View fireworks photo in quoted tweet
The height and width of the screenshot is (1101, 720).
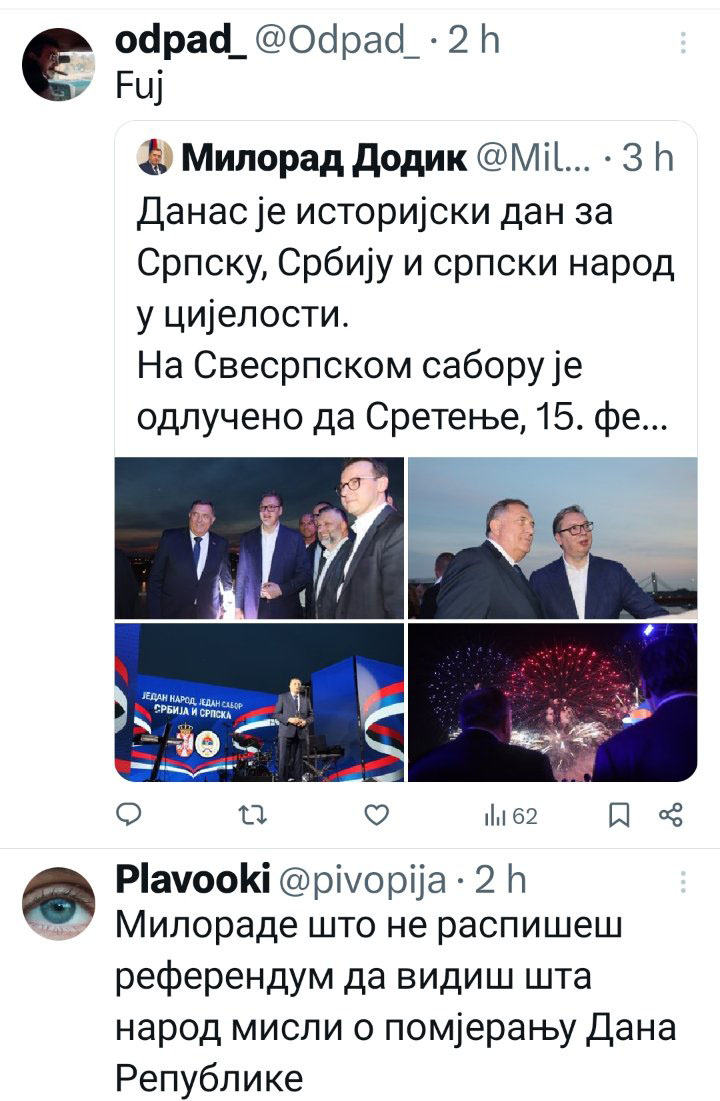552,703
